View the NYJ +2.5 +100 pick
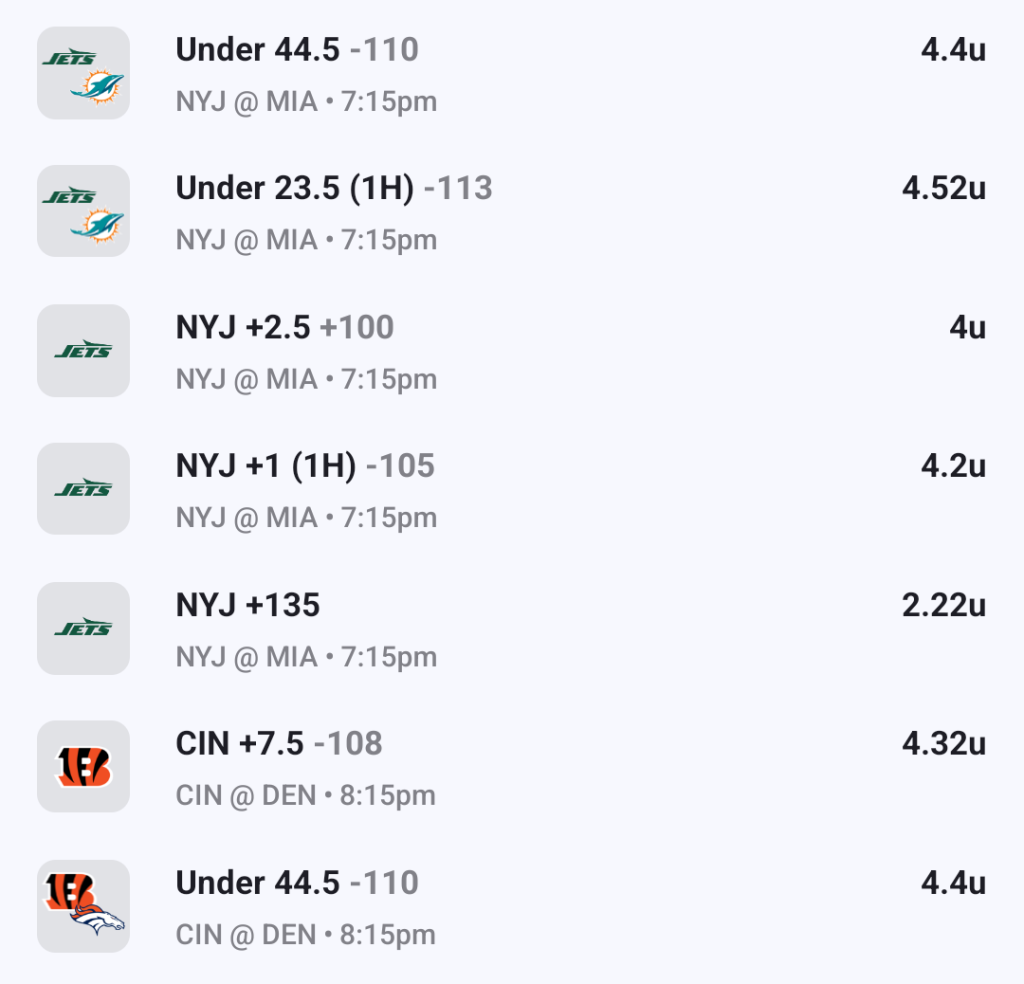1024x984 pixels. 285,328
